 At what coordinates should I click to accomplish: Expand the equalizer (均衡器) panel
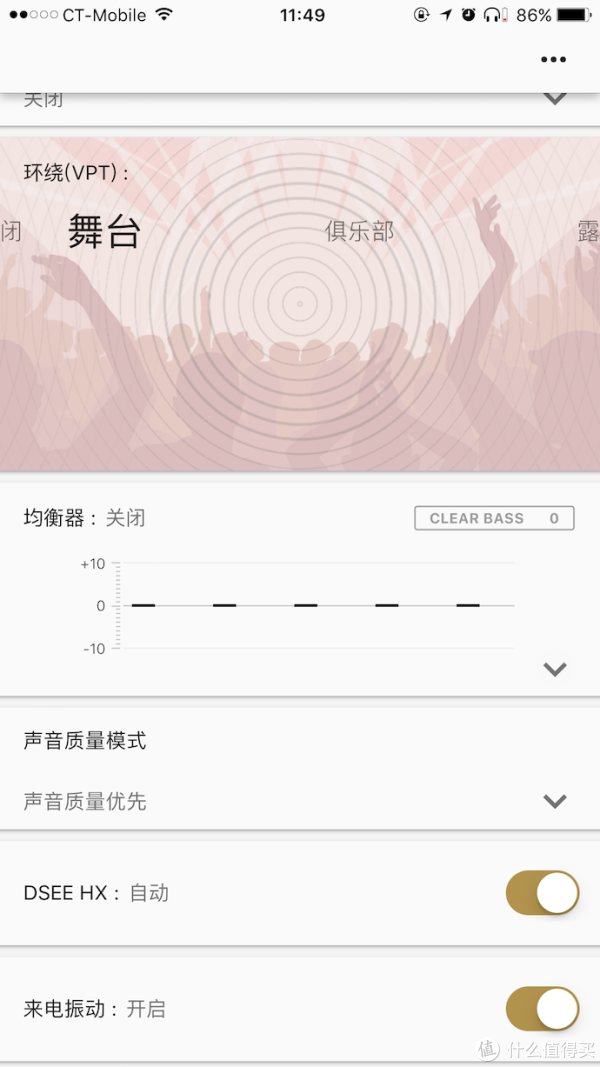pos(554,669)
